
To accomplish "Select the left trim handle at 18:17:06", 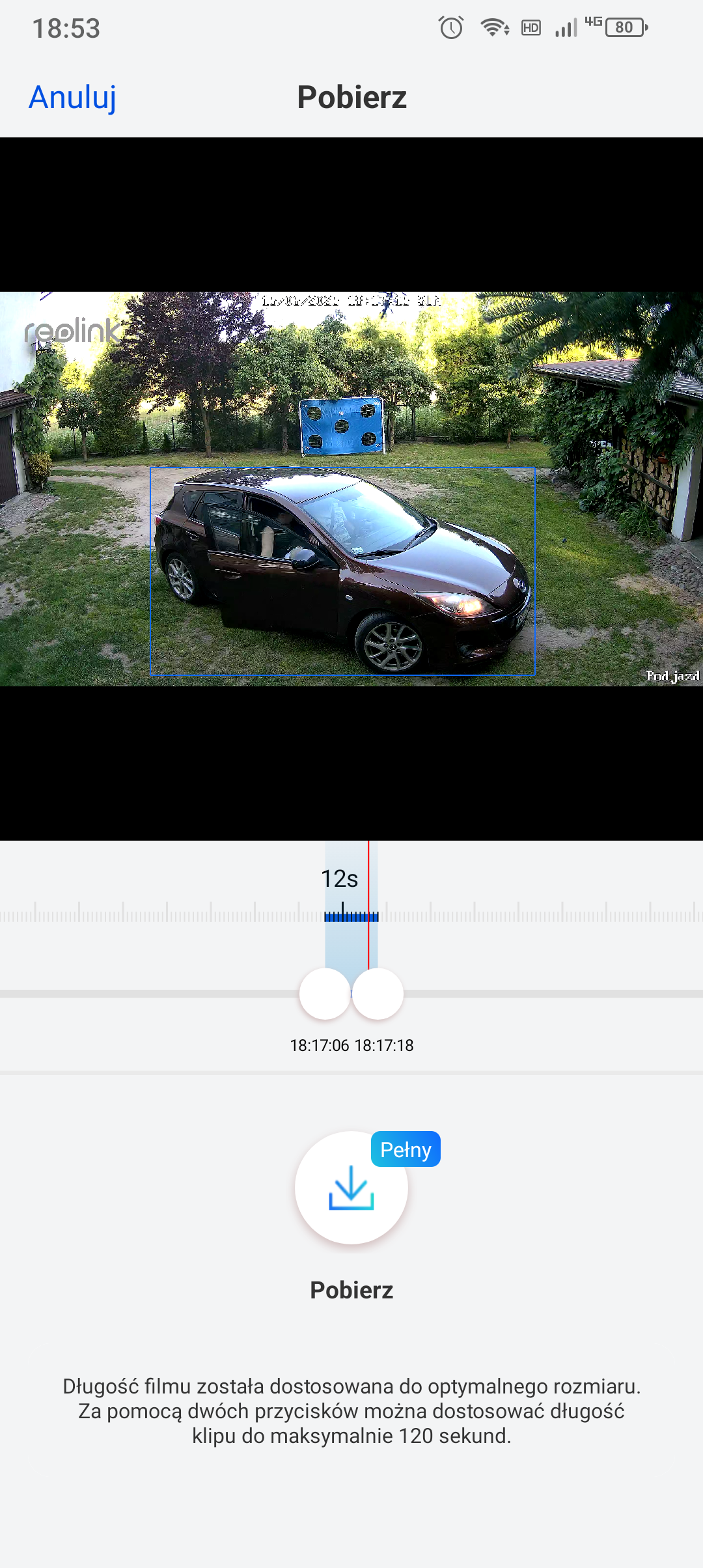I will (324, 994).
